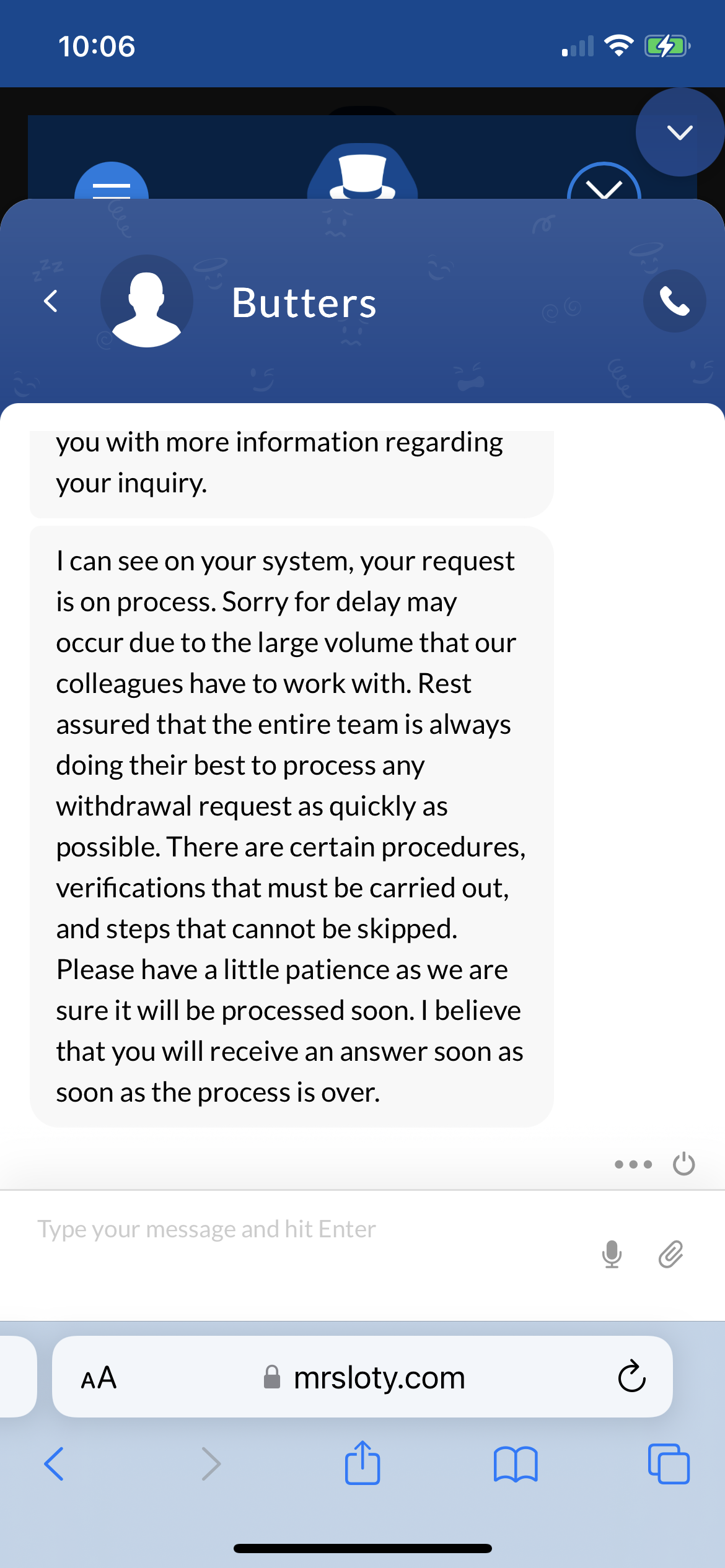725x1568 pixels.
Task: Share this page from Safari
Action: tap(362, 1463)
